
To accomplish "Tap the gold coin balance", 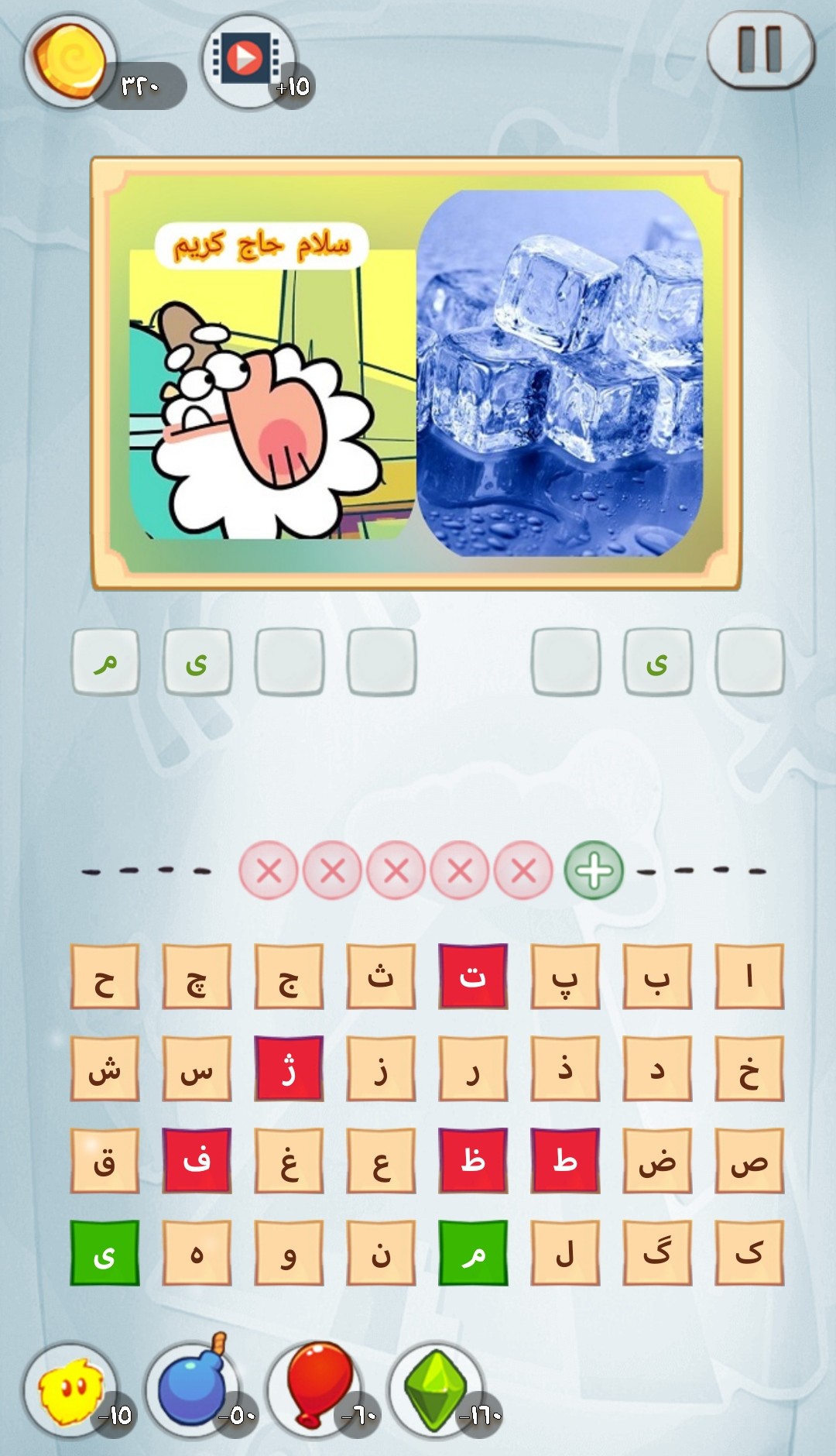I will pyautogui.click(x=71, y=62).
